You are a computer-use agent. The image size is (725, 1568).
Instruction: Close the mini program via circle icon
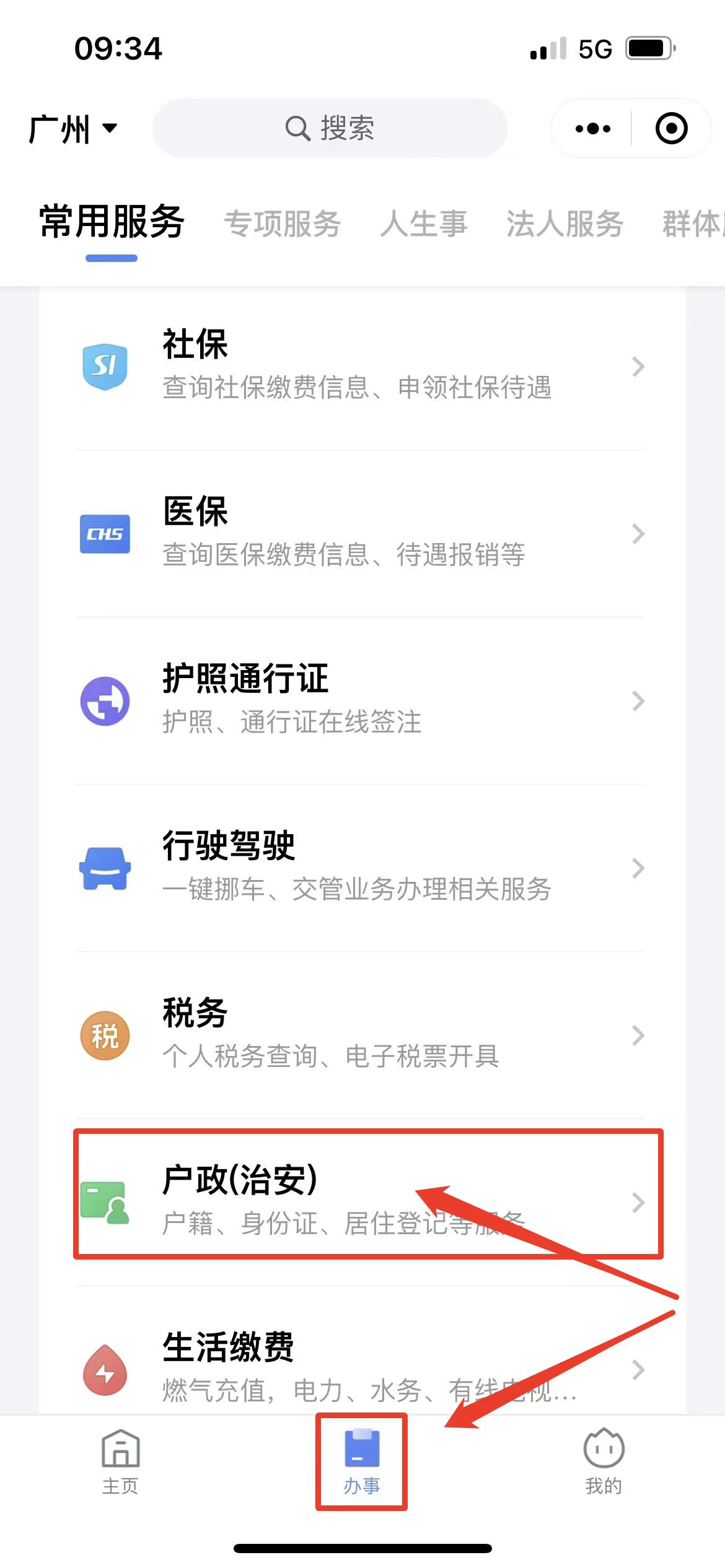tap(671, 129)
